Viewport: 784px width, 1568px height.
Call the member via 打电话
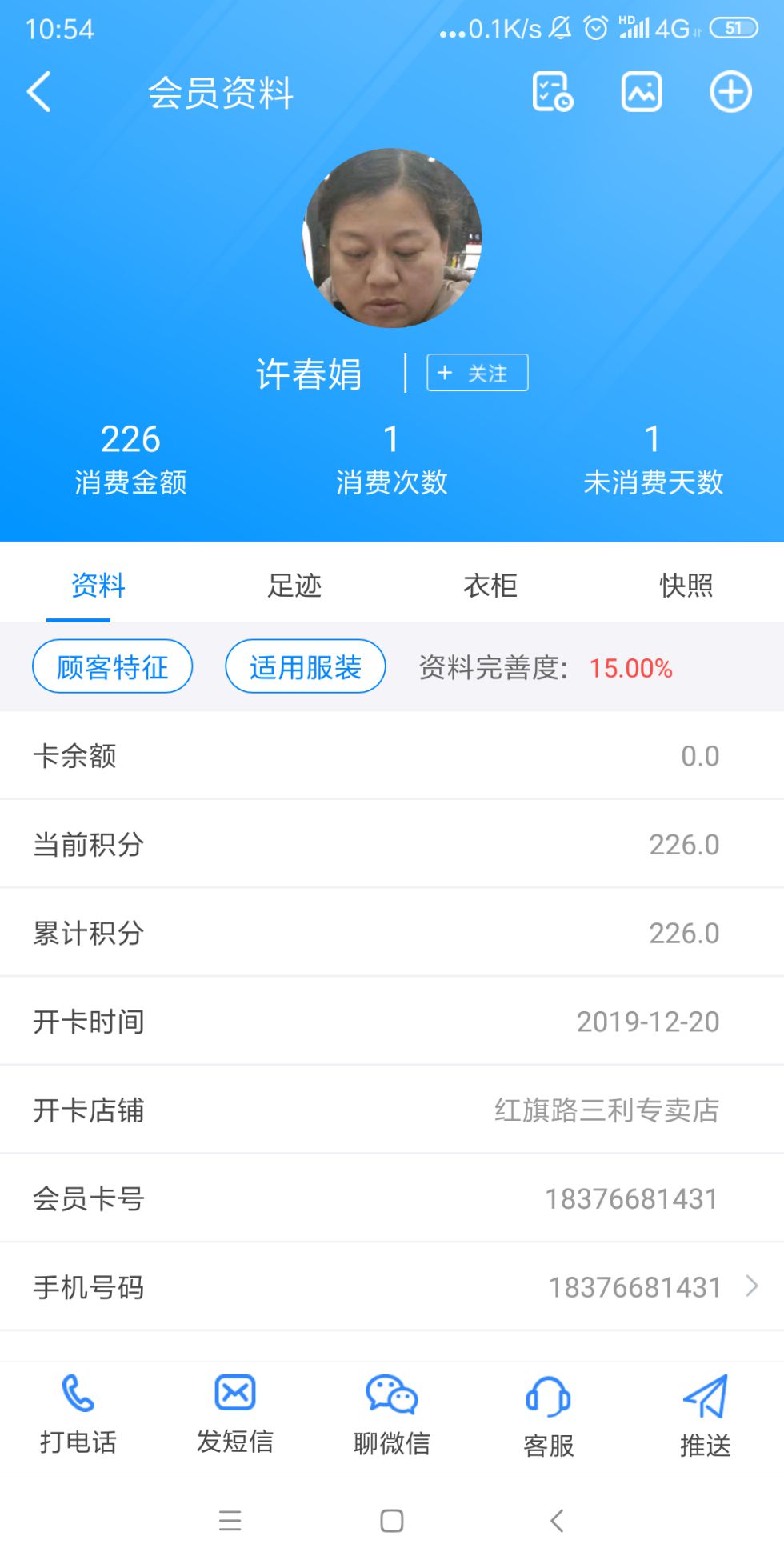click(x=78, y=1414)
